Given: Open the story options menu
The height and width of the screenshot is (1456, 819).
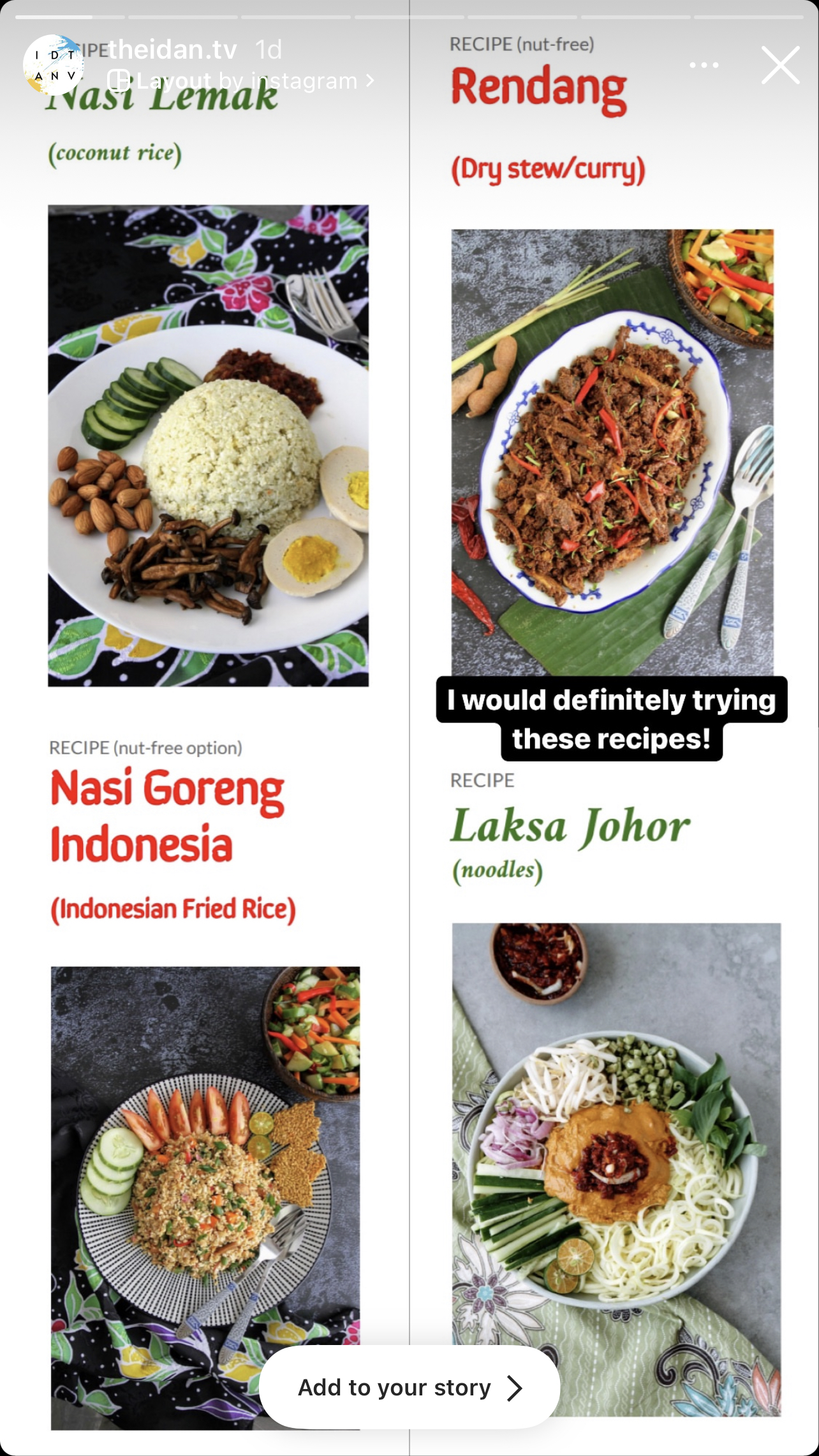Looking at the screenshot, I should (704, 65).
